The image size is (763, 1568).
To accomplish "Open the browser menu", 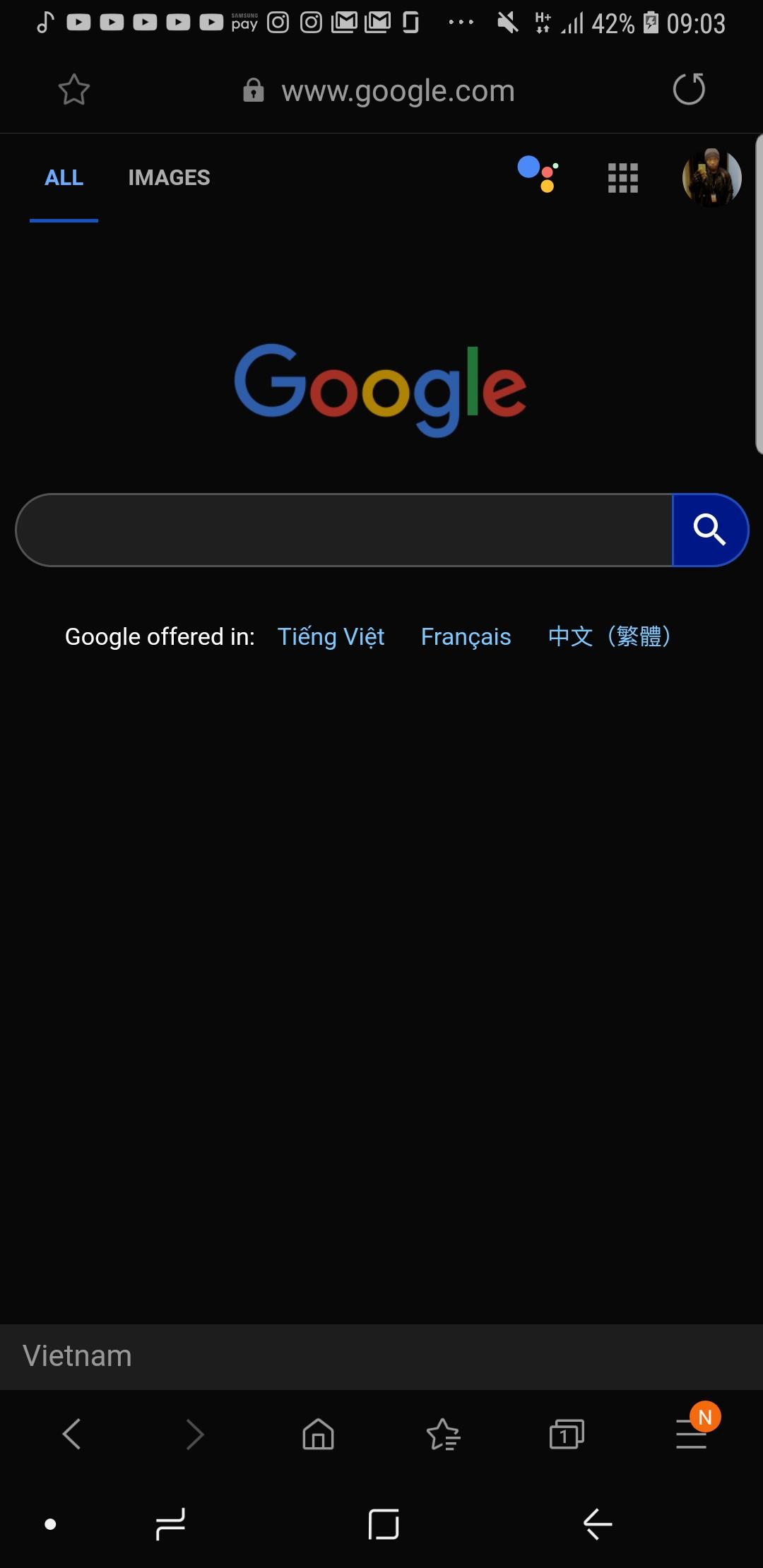I will (x=691, y=1434).
